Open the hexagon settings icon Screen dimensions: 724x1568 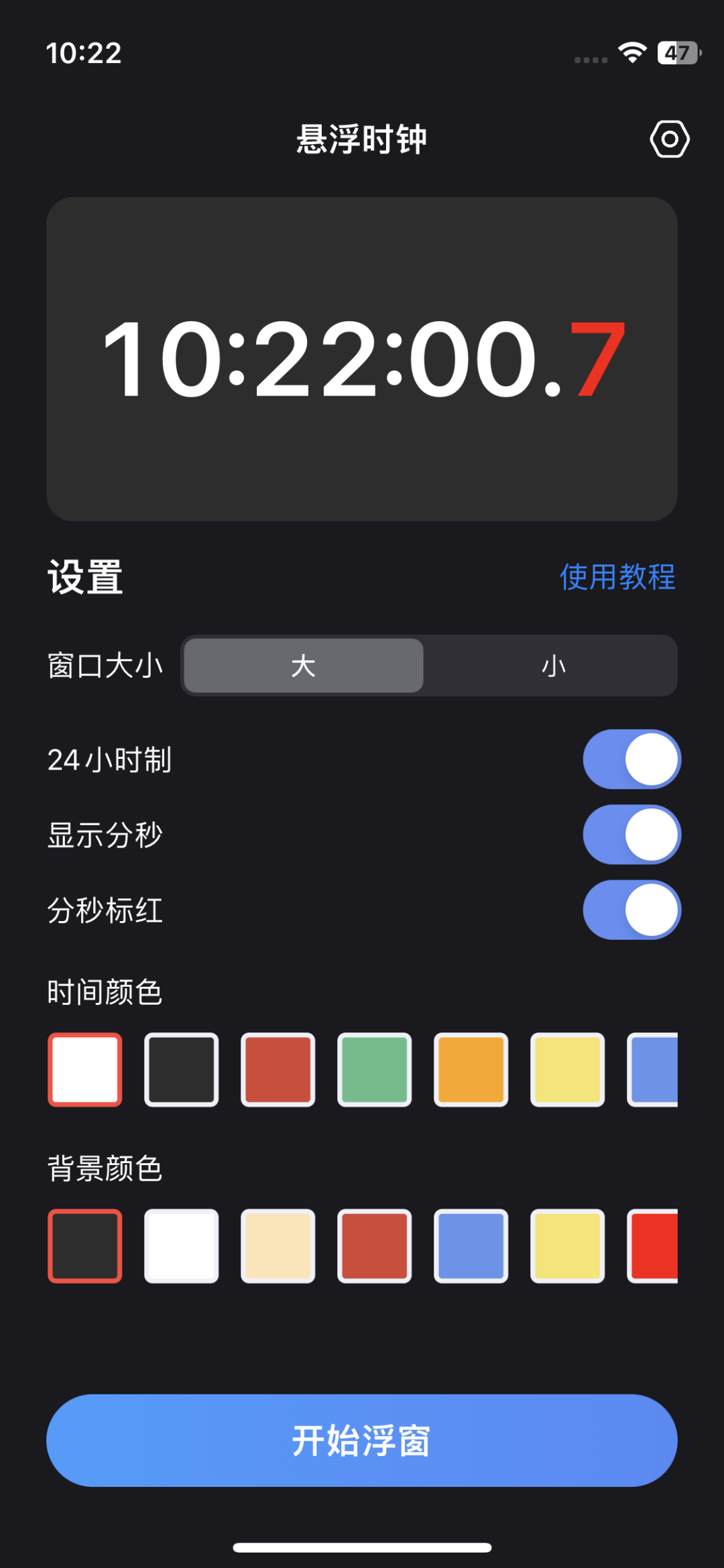(x=669, y=139)
